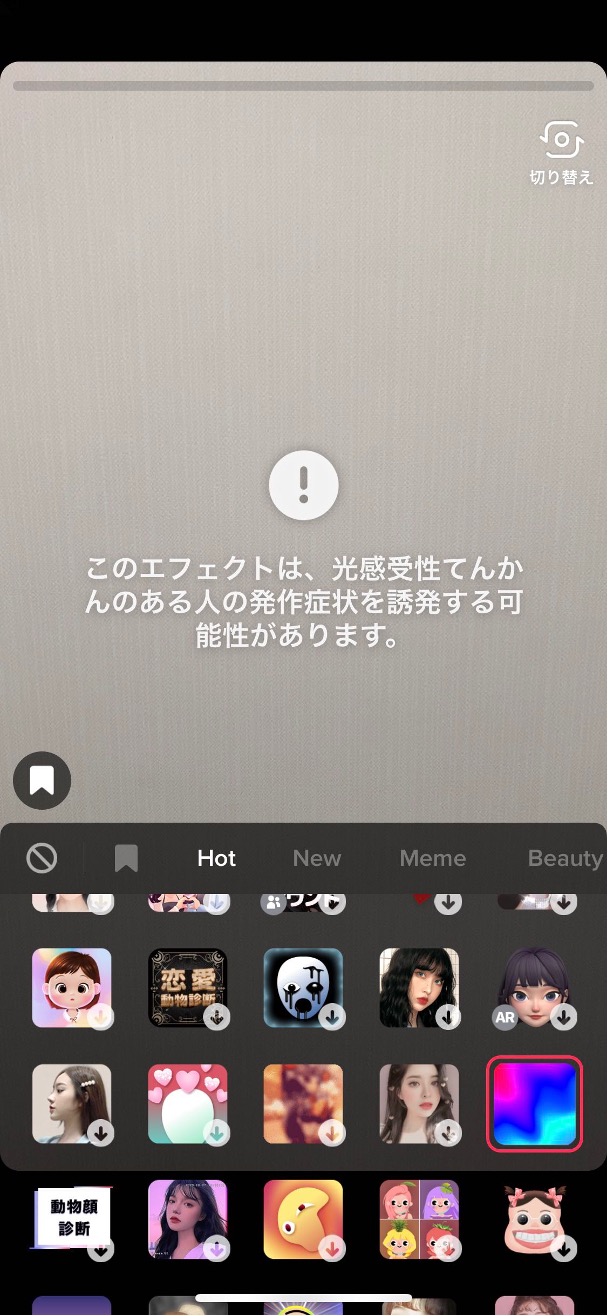Flip the camera with 切り替え
The image size is (608, 1316).
pyautogui.click(x=561, y=151)
